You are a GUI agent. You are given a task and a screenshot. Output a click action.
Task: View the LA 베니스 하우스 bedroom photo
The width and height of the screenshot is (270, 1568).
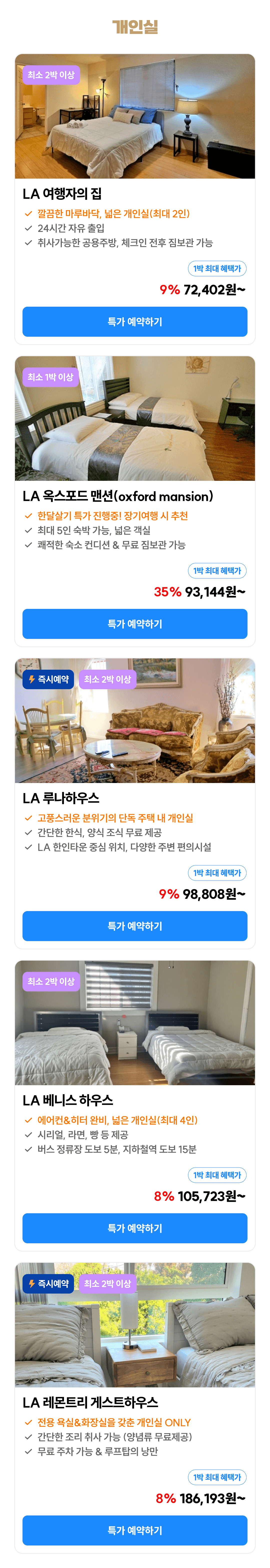click(x=135, y=1029)
